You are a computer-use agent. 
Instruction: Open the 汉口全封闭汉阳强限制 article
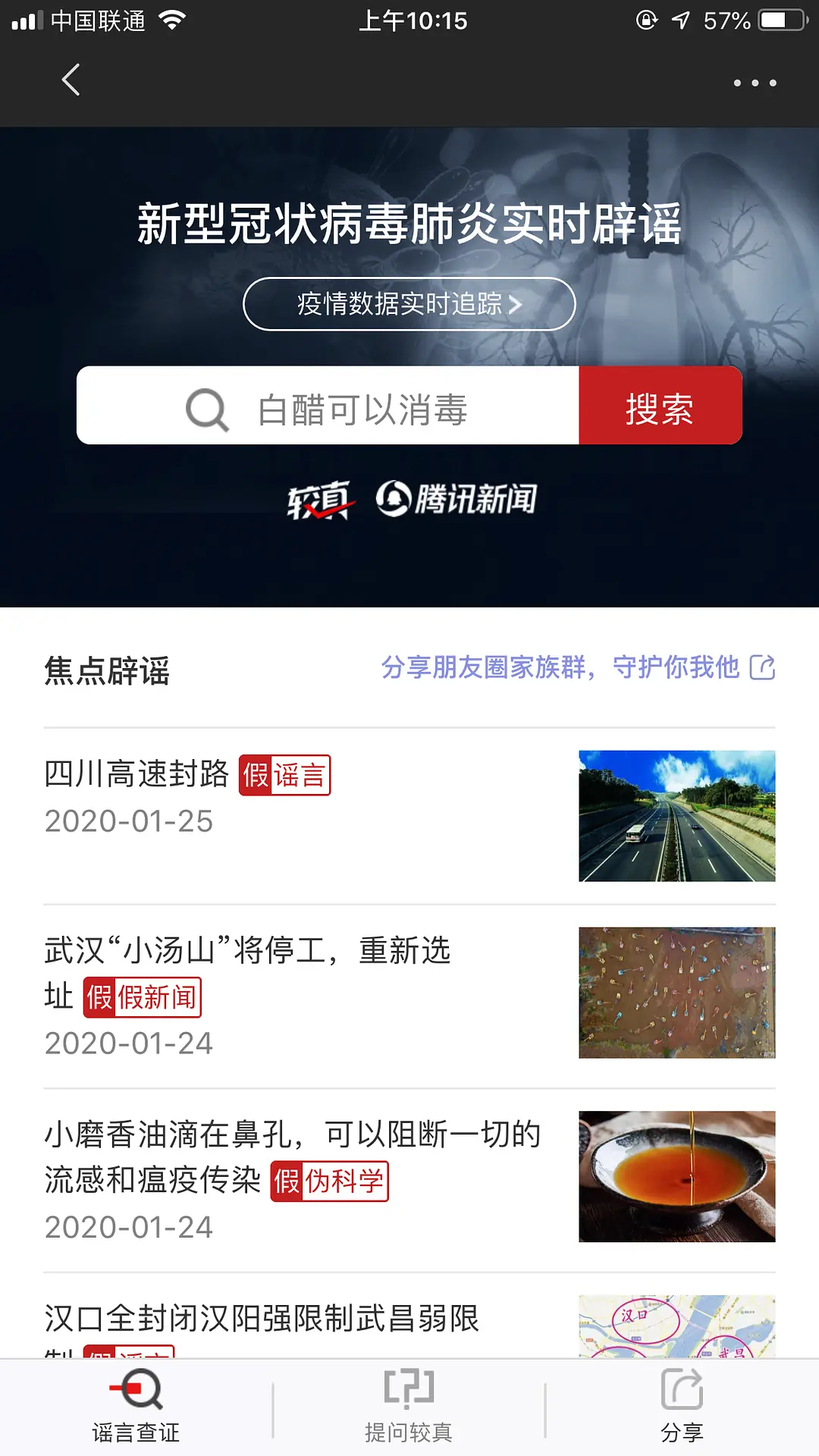tap(409, 1316)
